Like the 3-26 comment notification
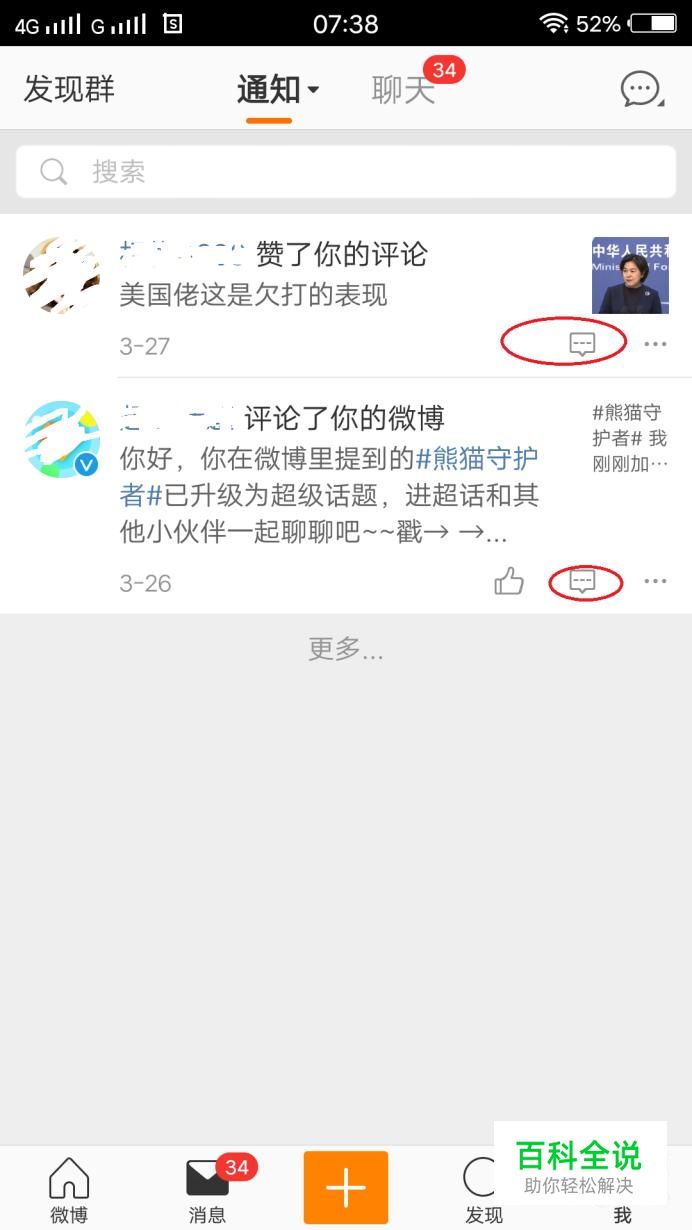This screenshot has width=692, height=1230. pyautogui.click(x=509, y=582)
